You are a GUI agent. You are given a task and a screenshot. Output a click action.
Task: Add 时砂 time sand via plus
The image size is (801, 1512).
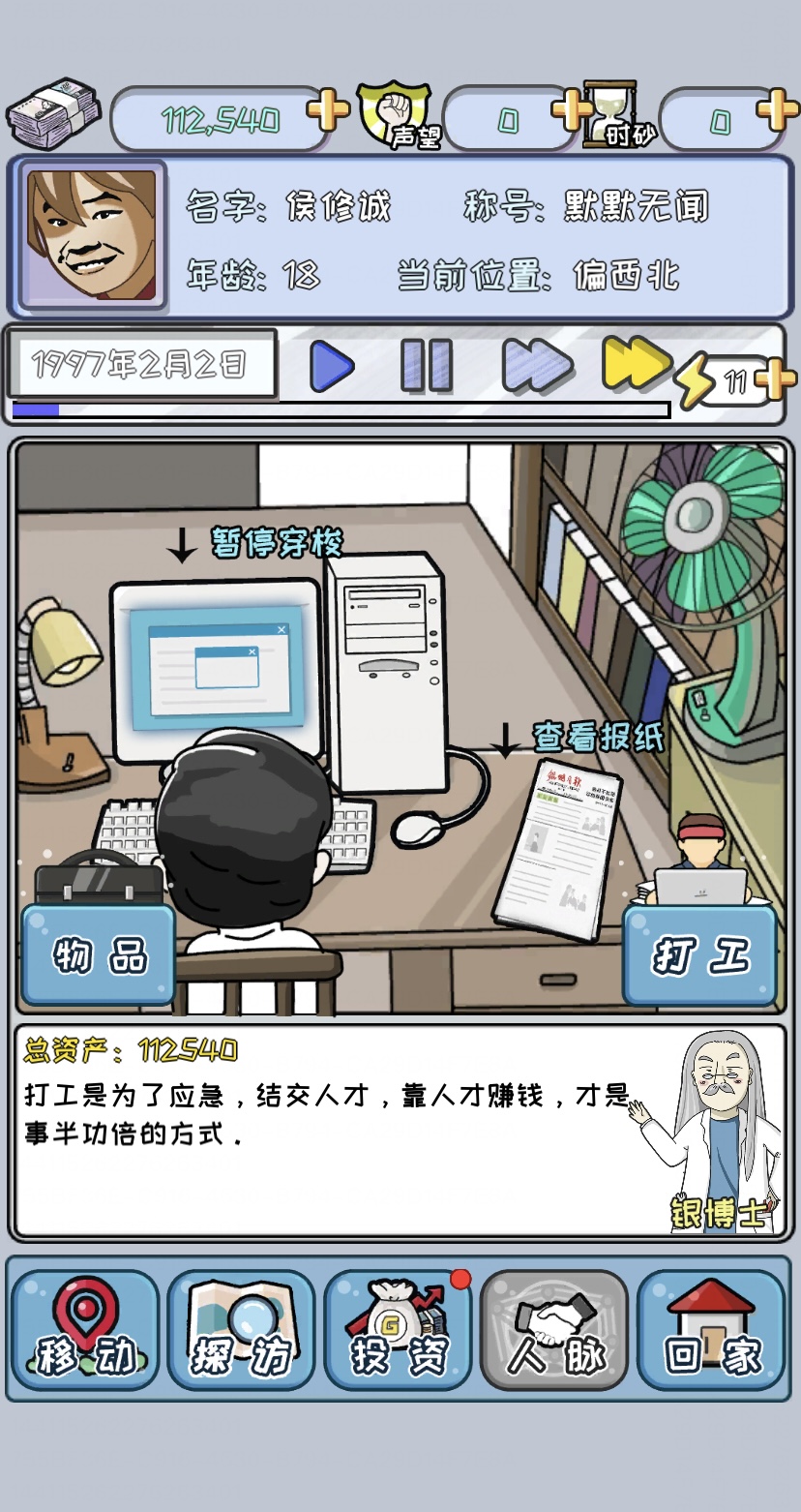779,109
